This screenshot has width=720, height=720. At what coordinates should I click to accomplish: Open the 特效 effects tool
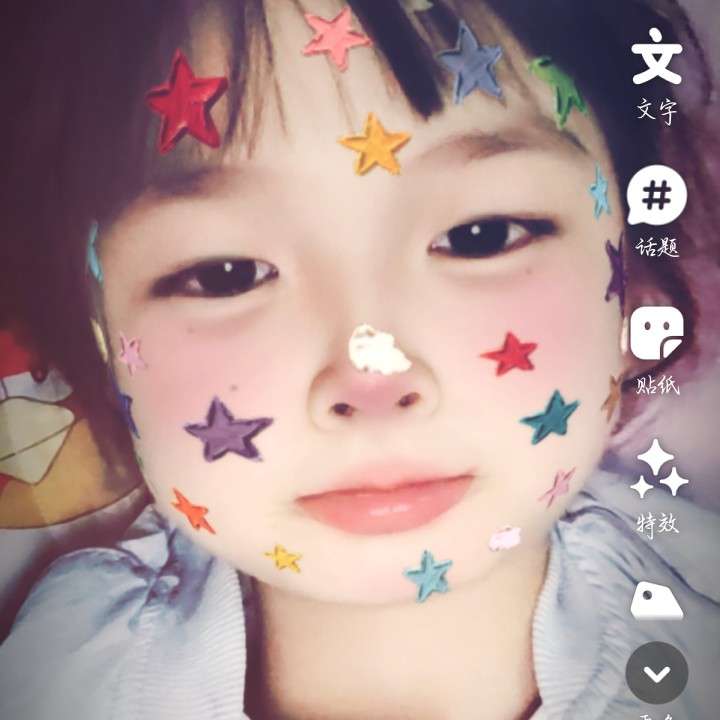pos(657,469)
